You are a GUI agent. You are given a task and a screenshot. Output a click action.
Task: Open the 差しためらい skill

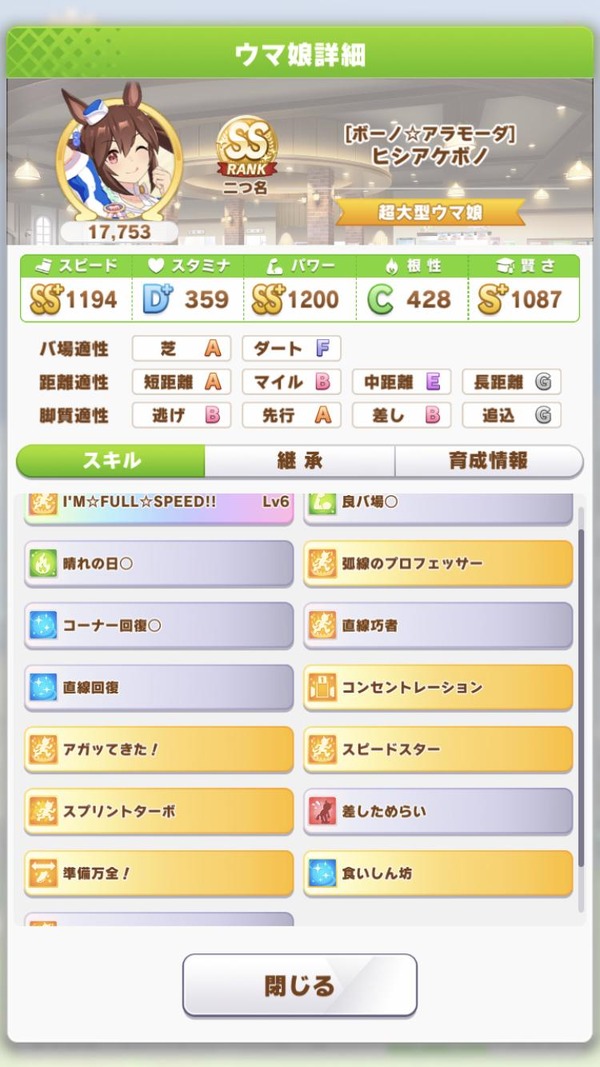pyautogui.click(x=438, y=811)
